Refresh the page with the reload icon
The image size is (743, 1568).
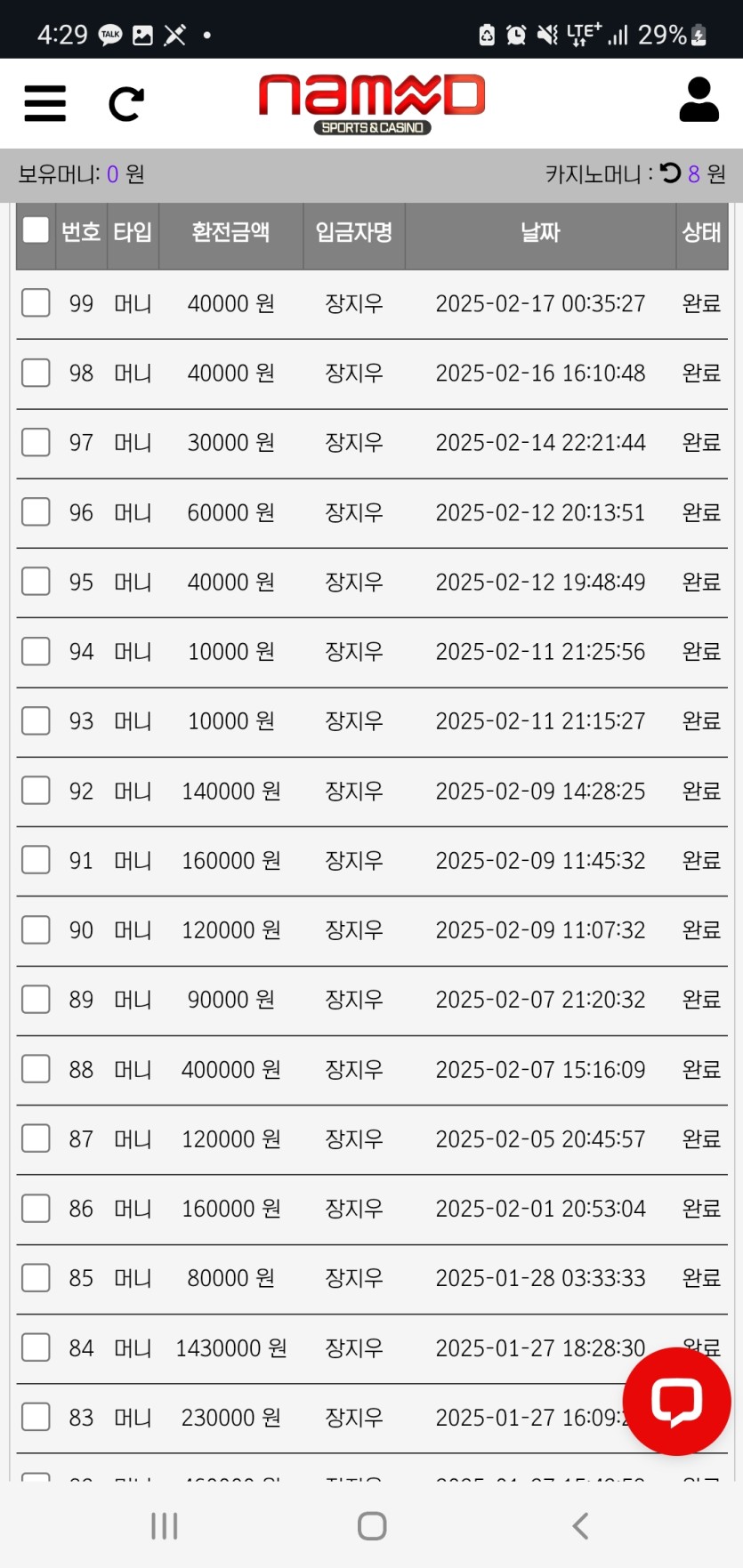pyautogui.click(x=125, y=104)
